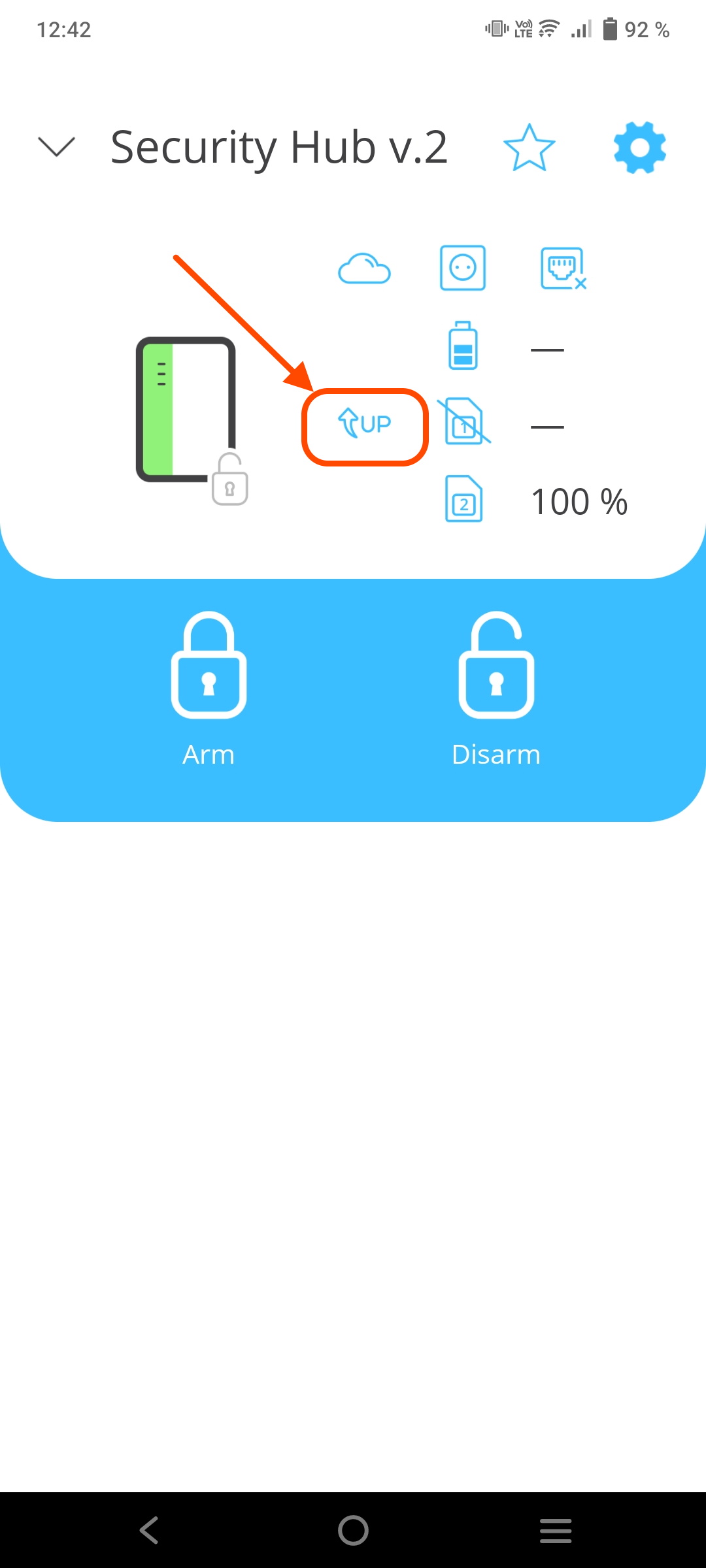This screenshot has height=1568, width=706.
Task: Collapse the Security Hub v.2 chevron
Action: pyautogui.click(x=57, y=147)
